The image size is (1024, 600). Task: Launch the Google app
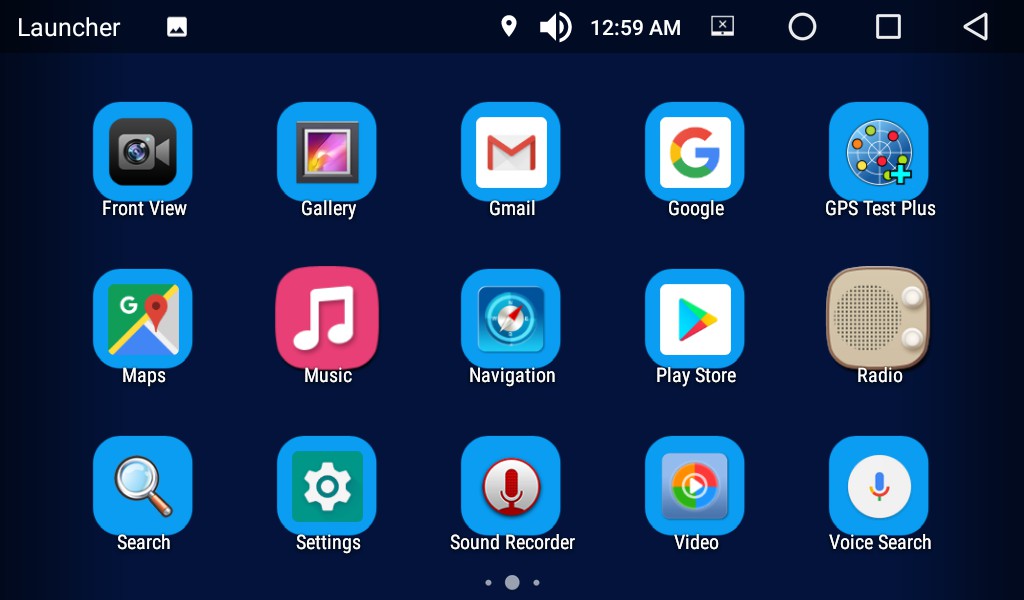(695, 152)
